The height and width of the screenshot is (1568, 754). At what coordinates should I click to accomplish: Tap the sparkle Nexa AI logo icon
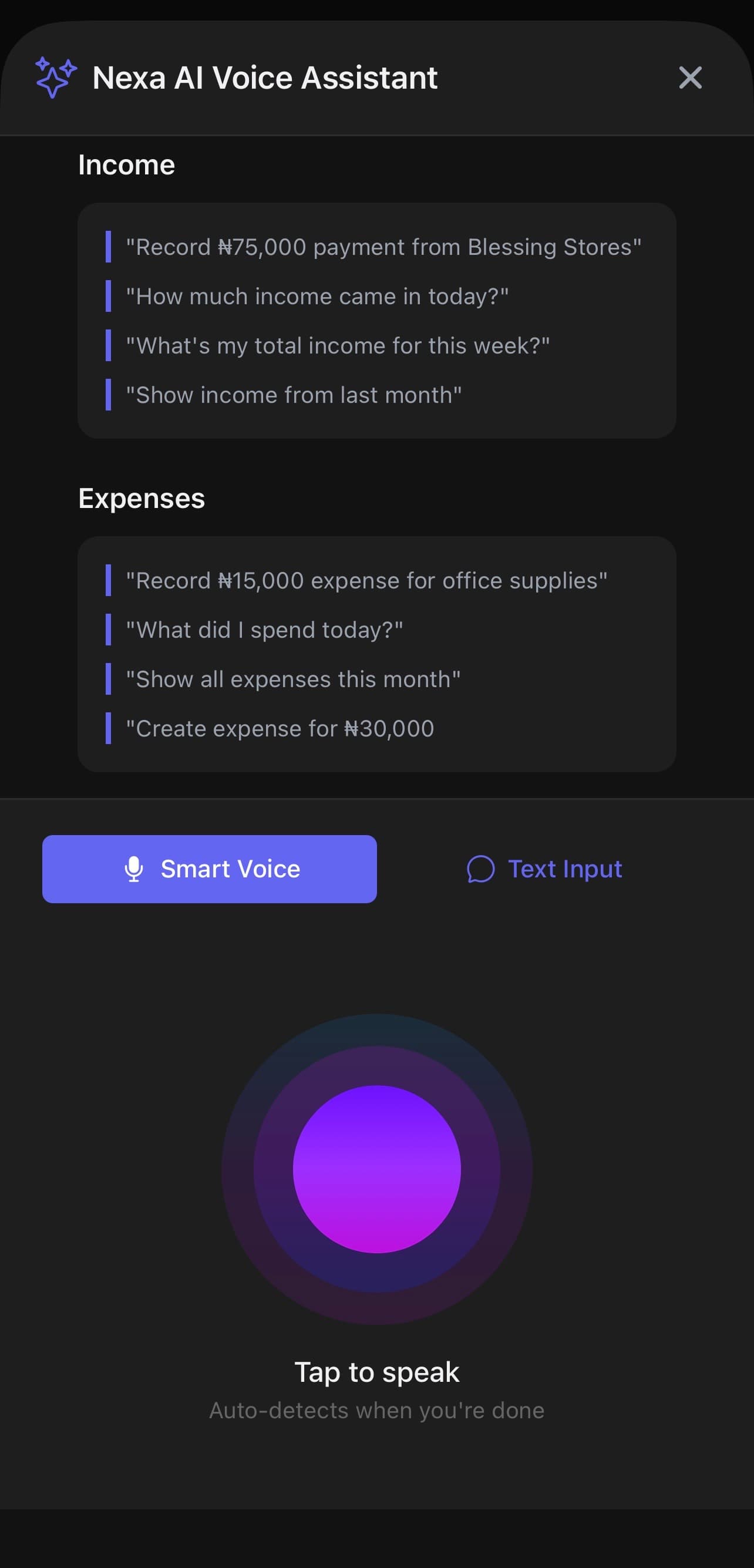tap(56, 78)
